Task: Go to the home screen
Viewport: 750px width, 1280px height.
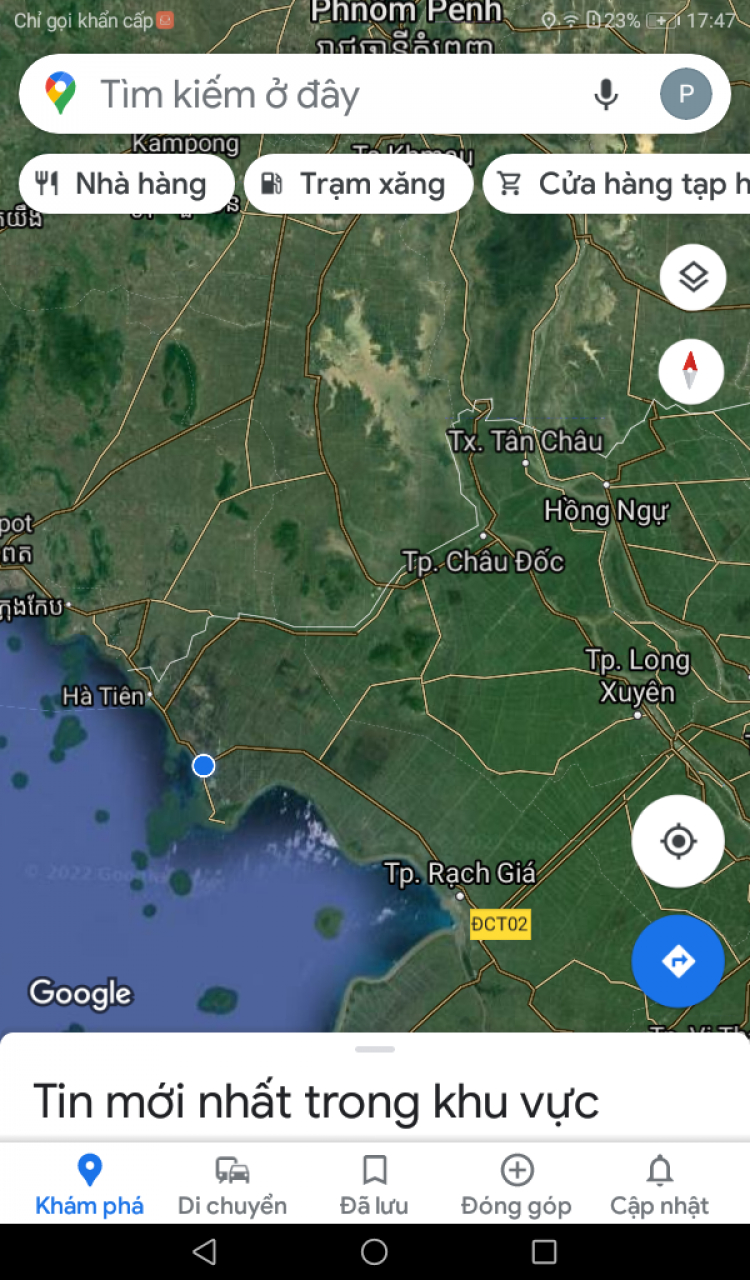Action: point(374,1251)
